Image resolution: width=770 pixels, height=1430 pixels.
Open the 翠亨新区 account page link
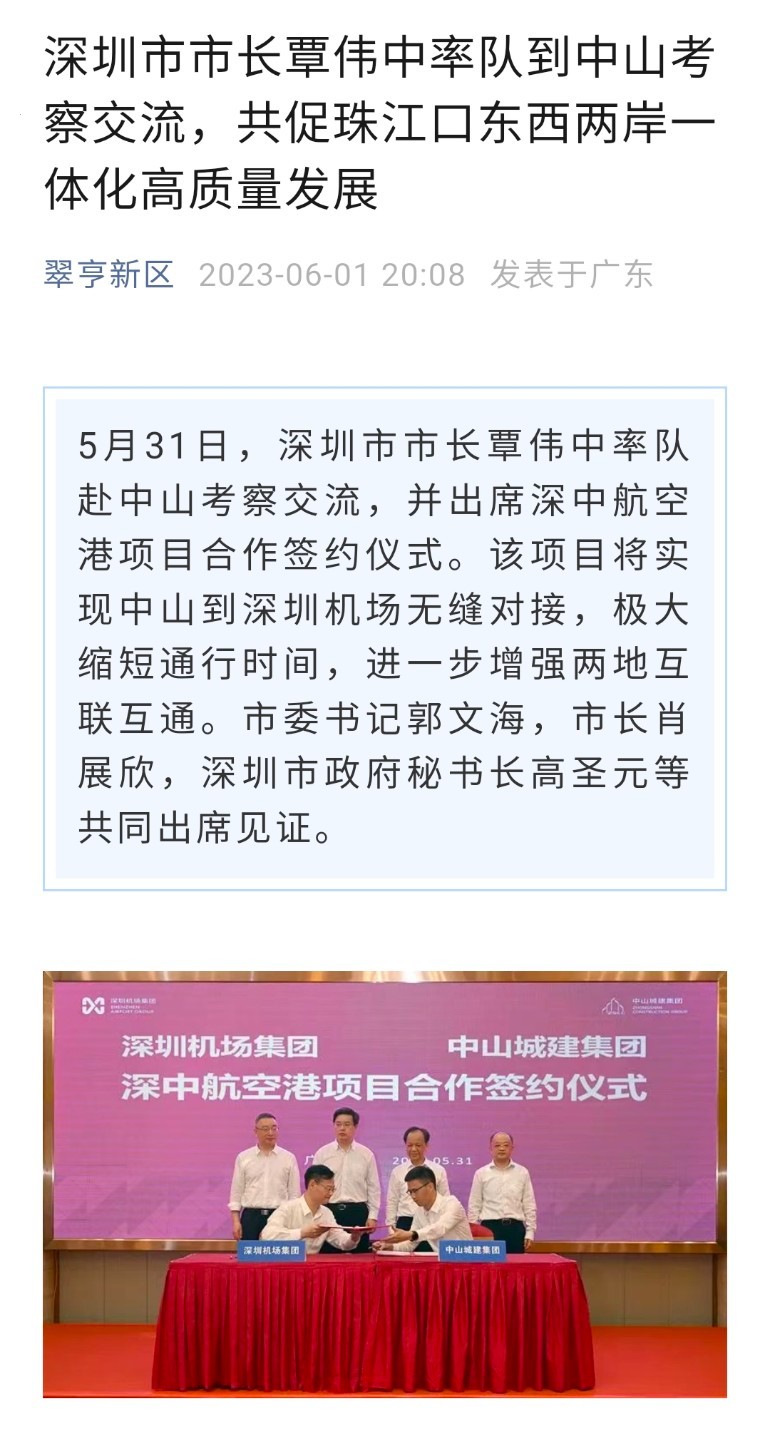109,274
